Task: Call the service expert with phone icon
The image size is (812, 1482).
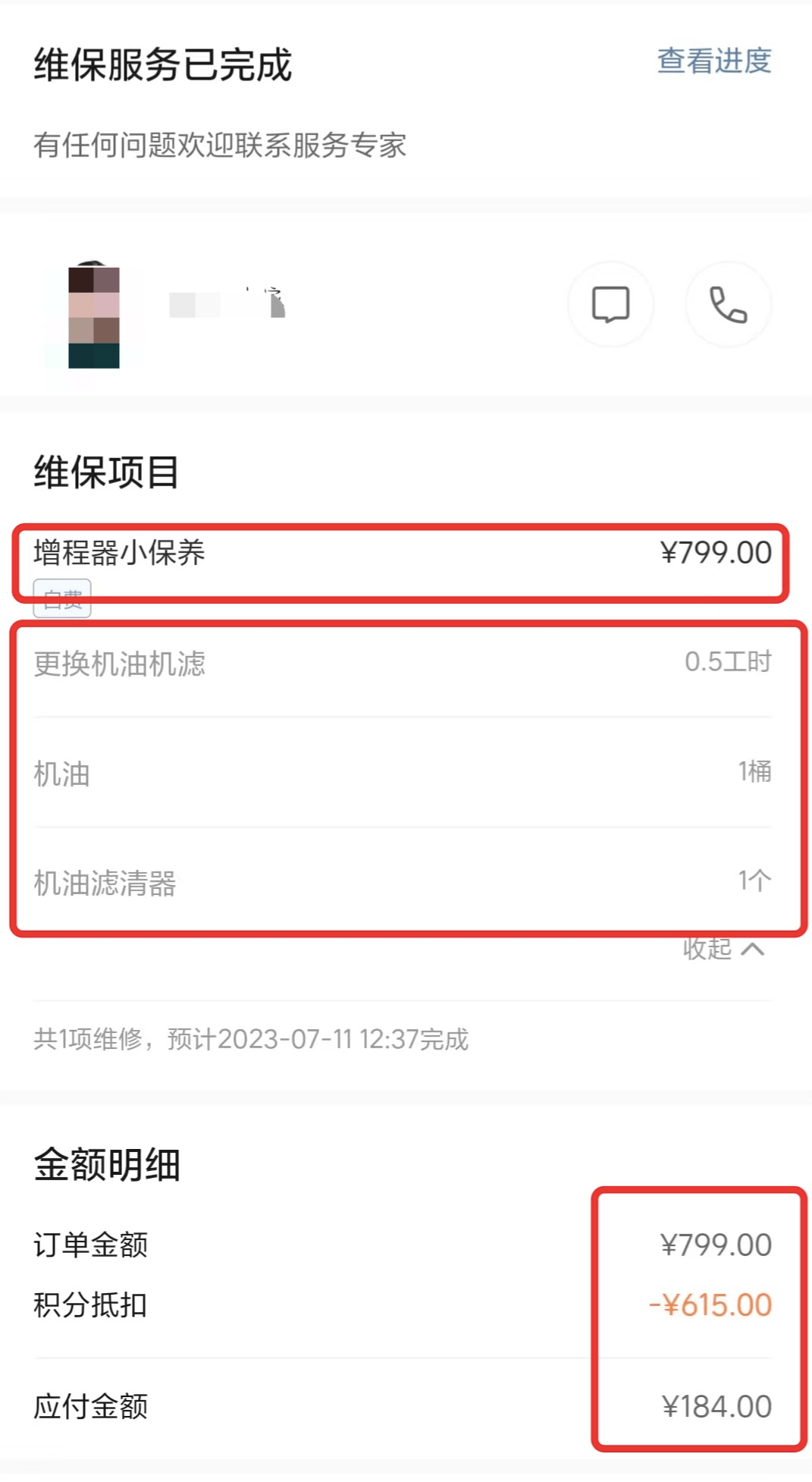Action: click(728, 304)
